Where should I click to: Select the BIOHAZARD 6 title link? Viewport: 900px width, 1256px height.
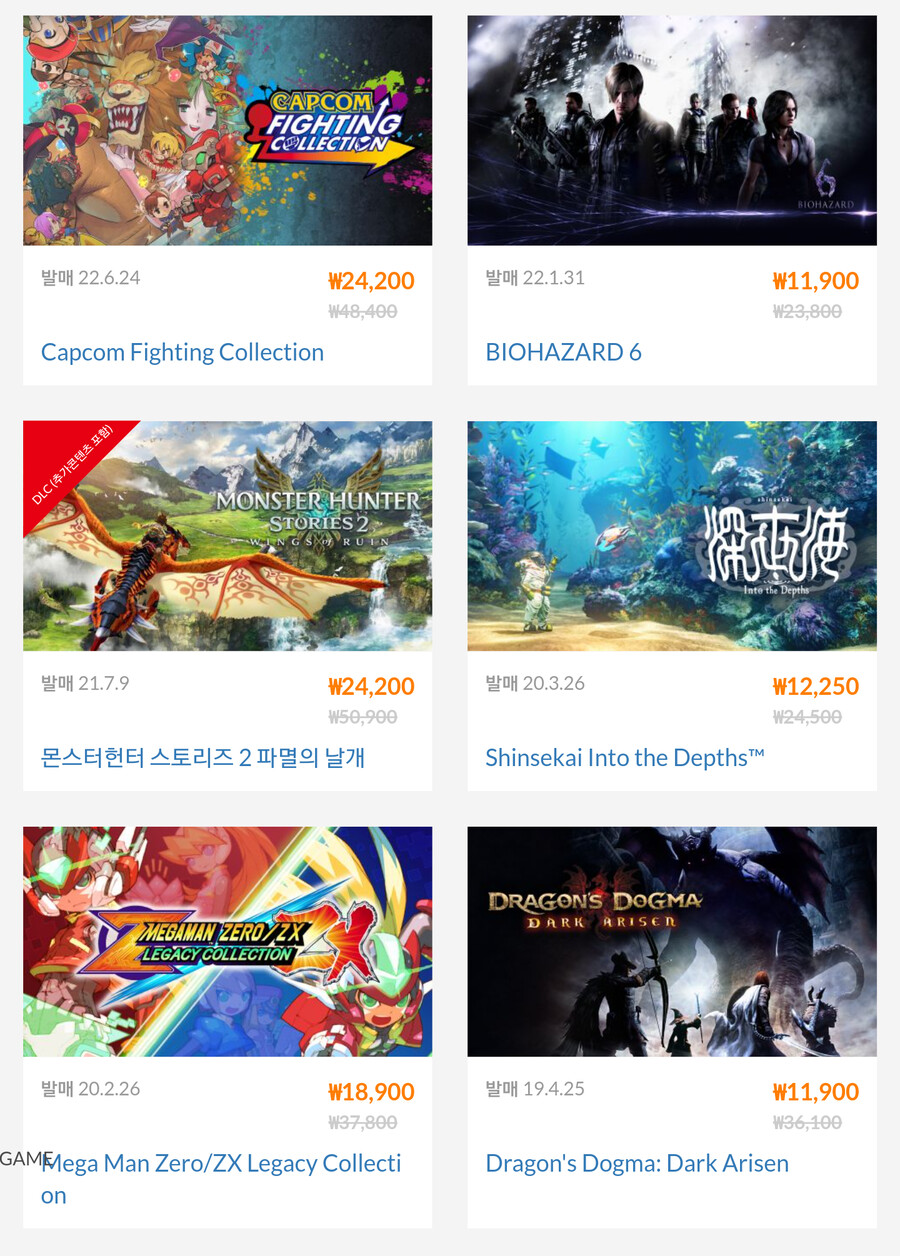[x=563, y=352]
